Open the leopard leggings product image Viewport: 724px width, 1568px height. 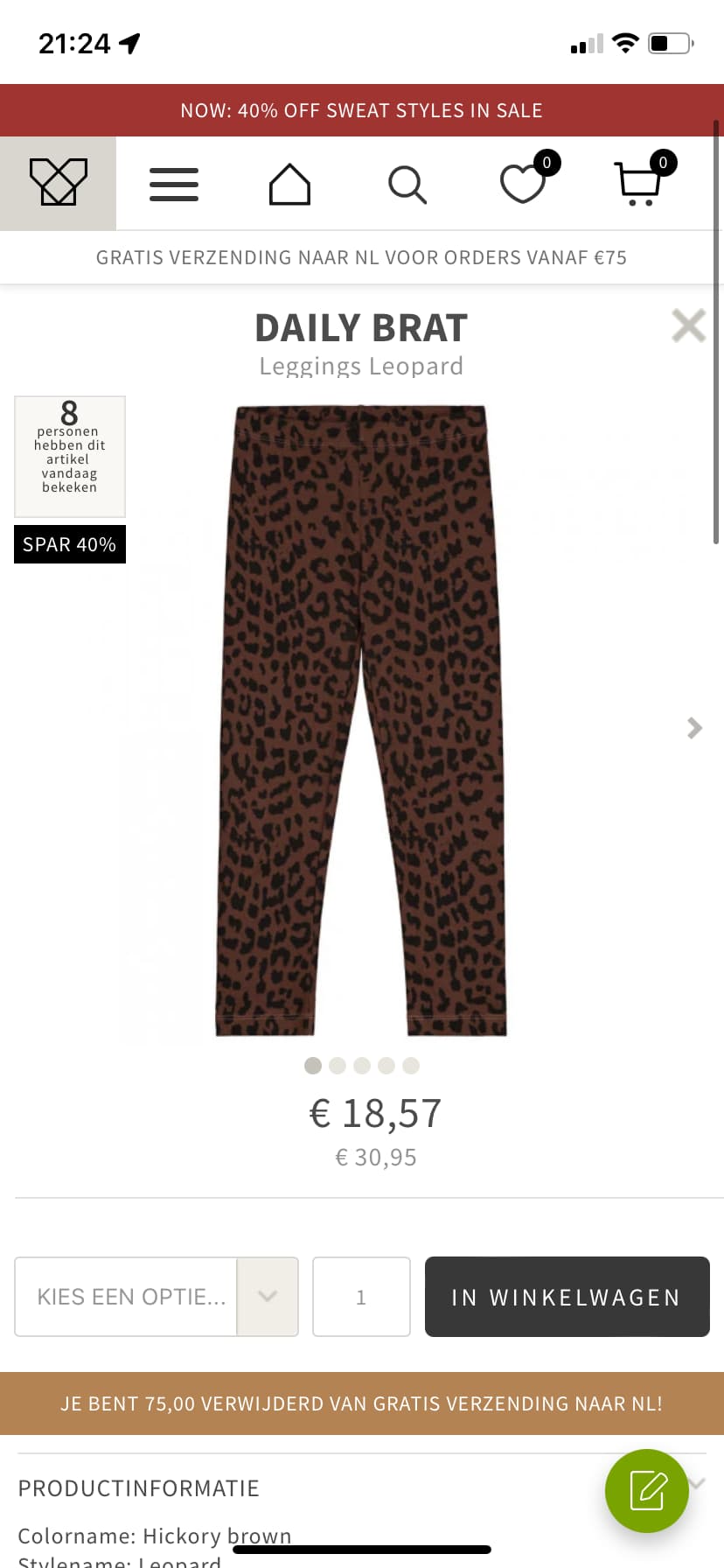coord(361,721)
